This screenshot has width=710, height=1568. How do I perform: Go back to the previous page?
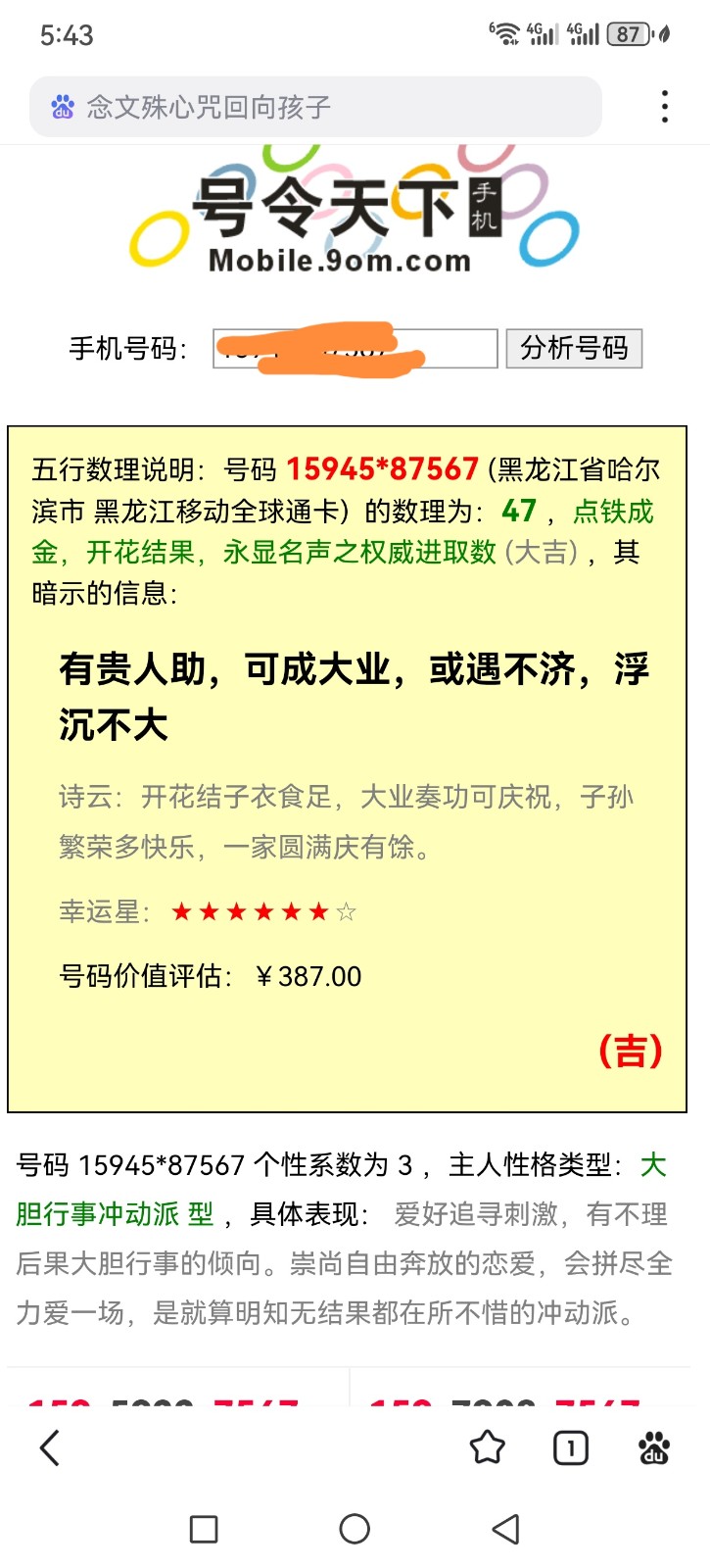[x=50, y=1447]
